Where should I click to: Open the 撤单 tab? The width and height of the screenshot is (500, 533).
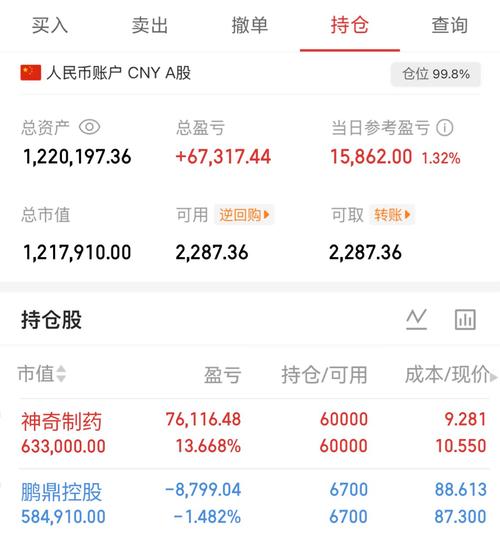pyautogui.click(x=250, y=25)
